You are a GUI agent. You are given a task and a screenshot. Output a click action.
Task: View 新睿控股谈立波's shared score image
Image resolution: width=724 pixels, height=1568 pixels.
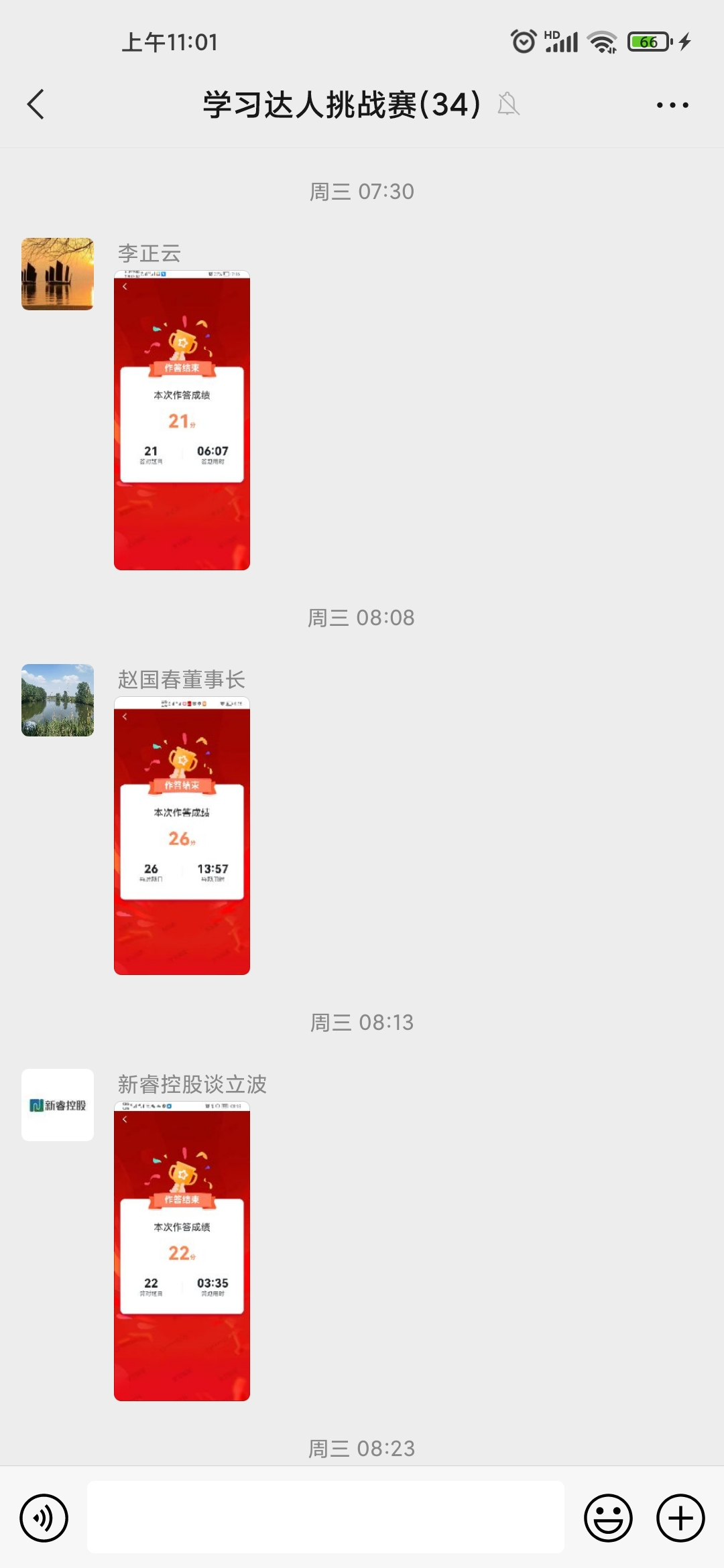coord(182,1251)
